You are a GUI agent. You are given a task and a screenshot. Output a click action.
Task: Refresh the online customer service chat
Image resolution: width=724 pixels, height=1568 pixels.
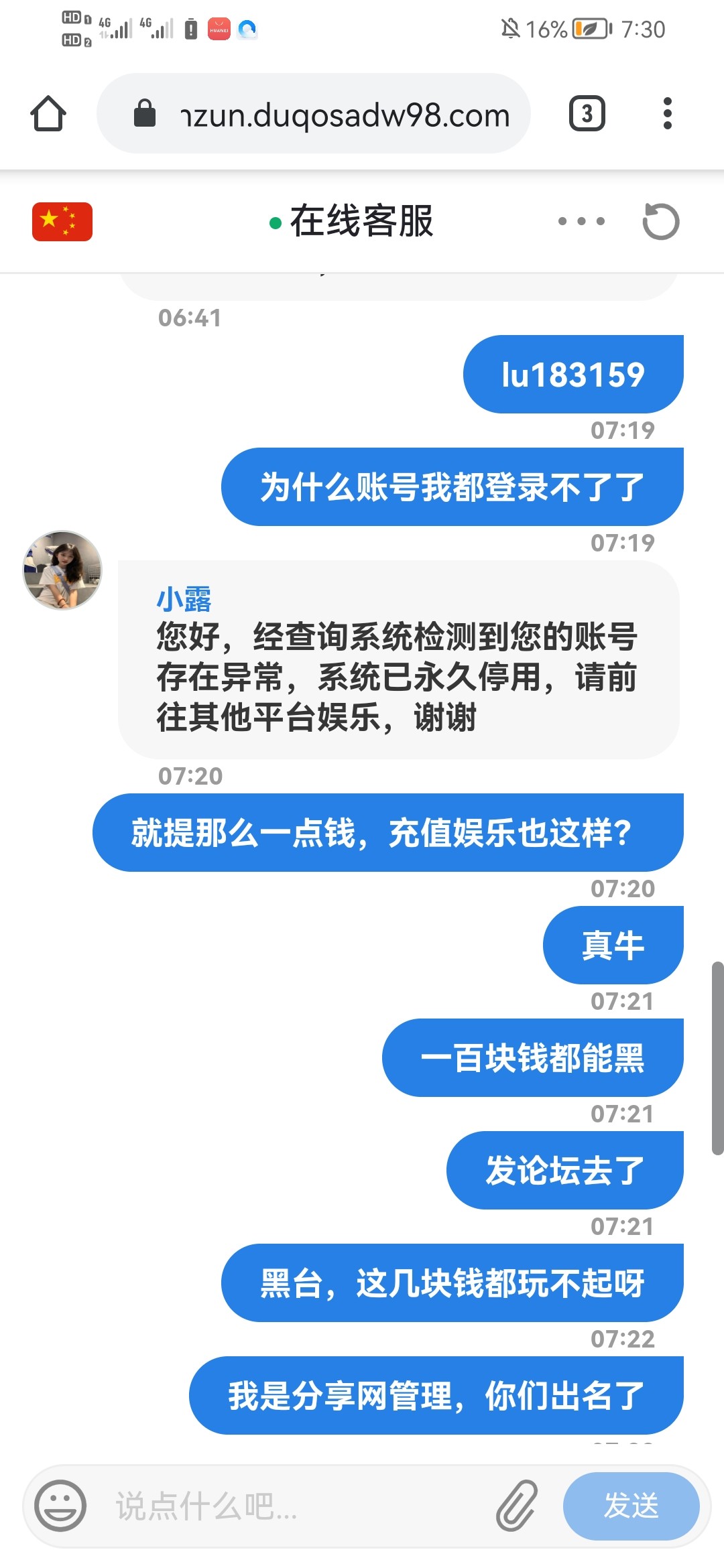[660, 221]
